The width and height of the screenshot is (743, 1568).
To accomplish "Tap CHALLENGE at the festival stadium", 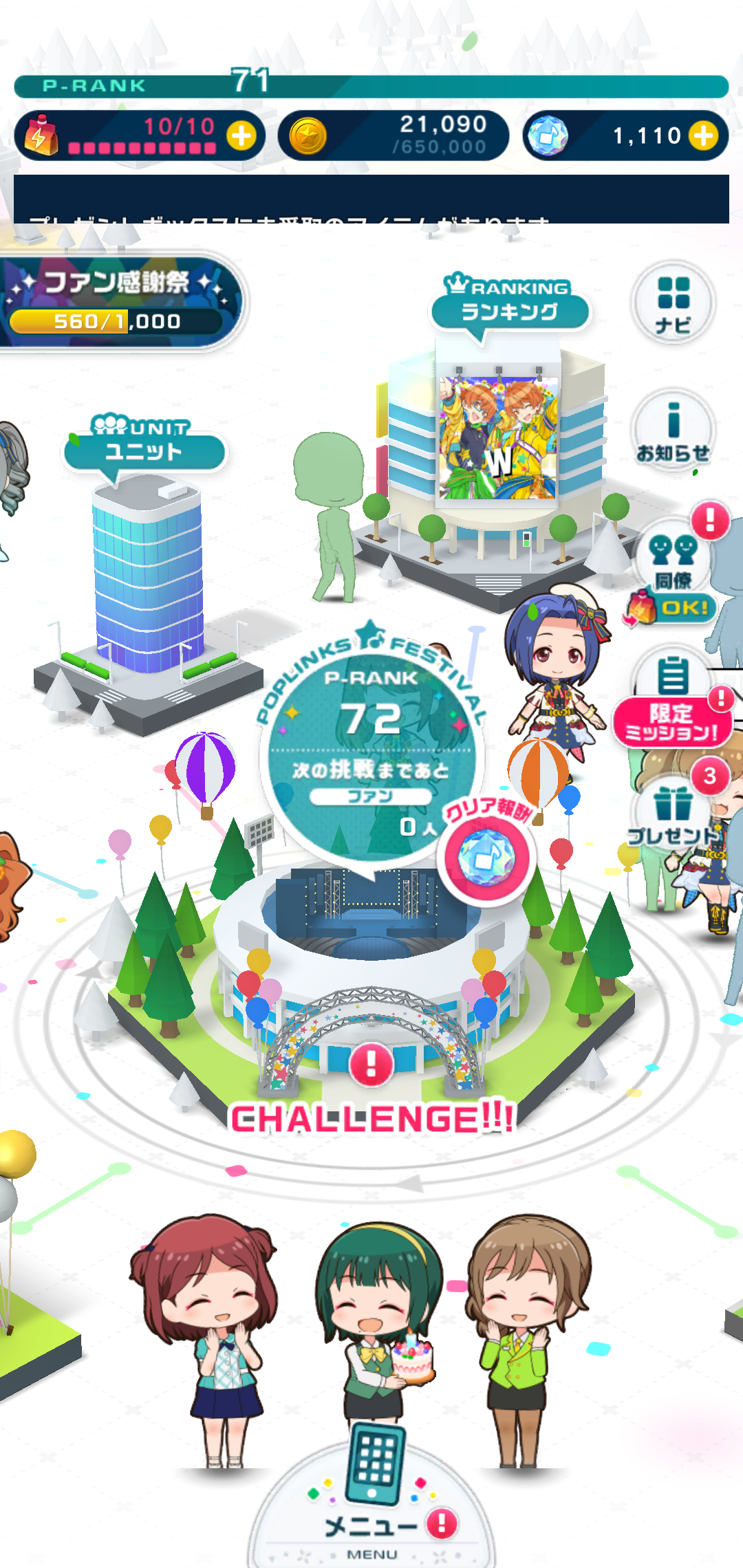I will [x=371, y=1118].
